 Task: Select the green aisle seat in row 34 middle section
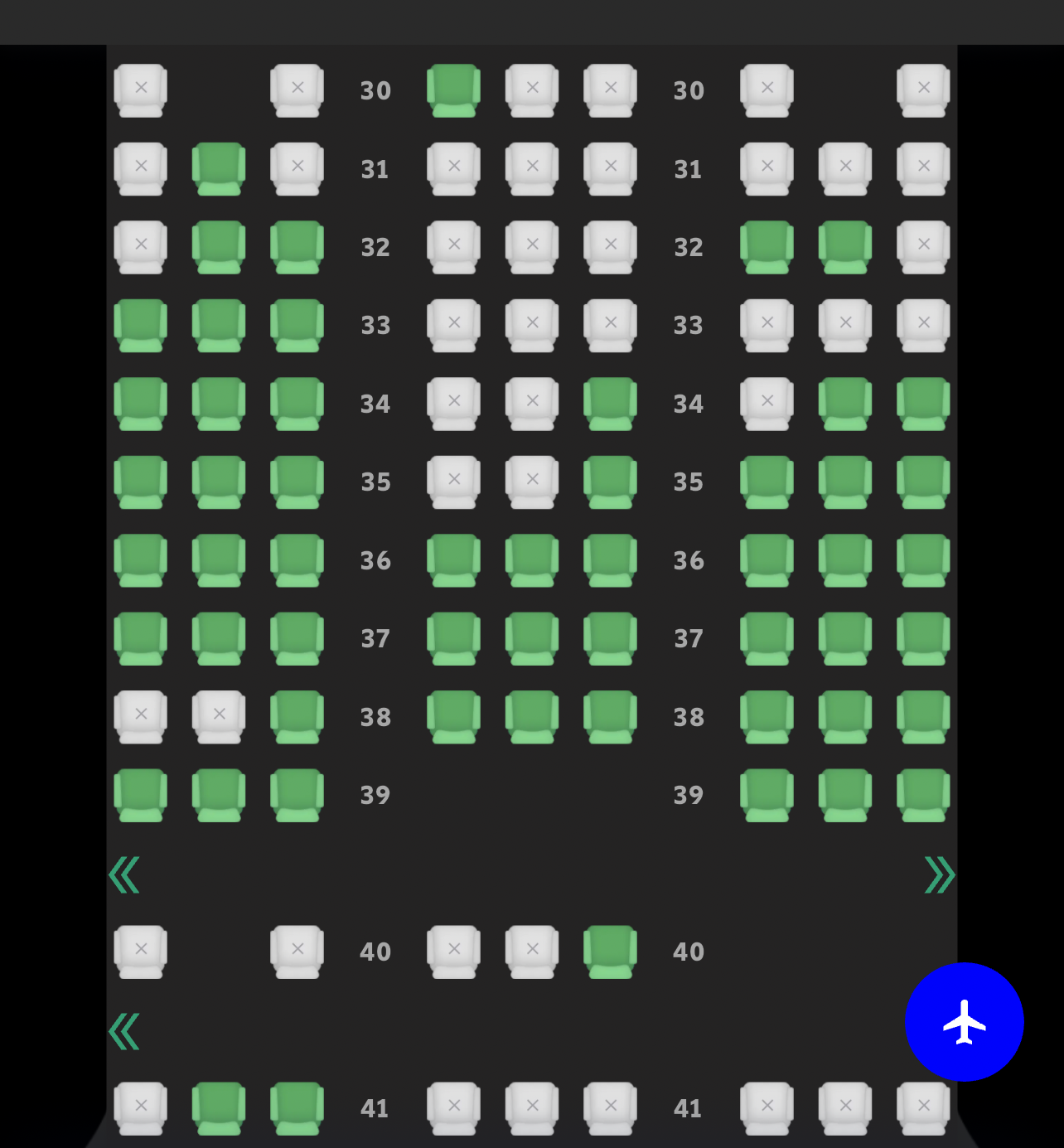point(609,404)
